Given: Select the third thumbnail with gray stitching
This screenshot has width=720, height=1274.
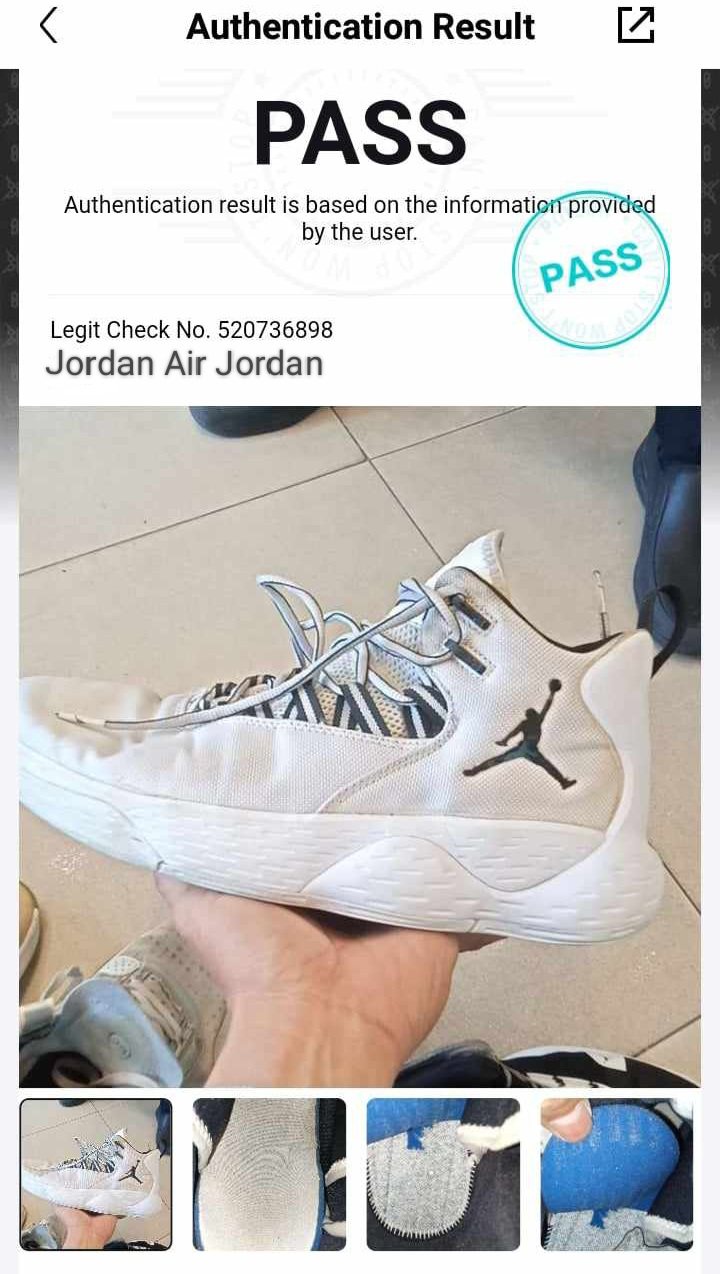Looking at the screenshot, I should [443, 1174].
